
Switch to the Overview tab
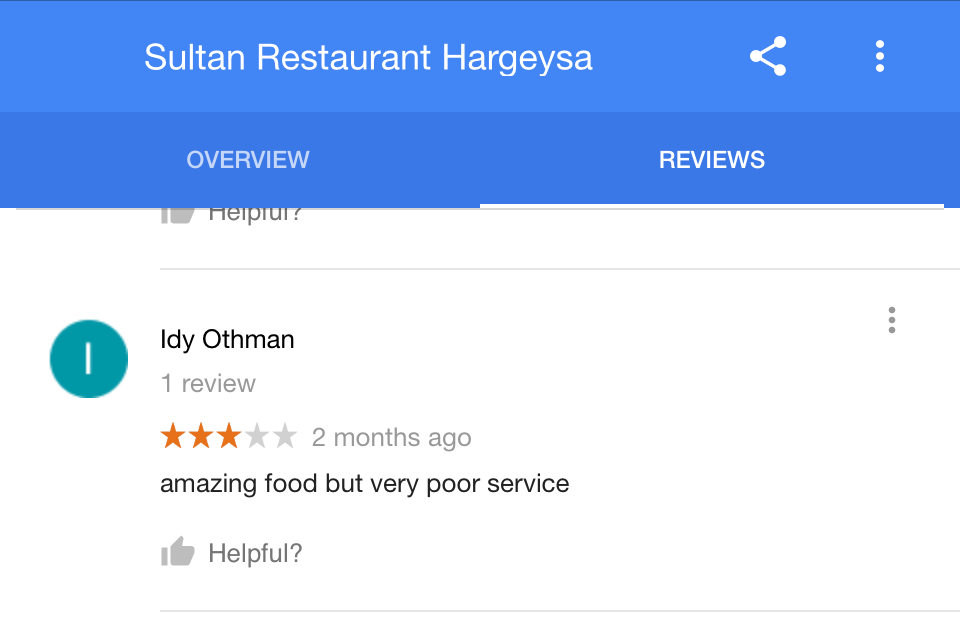[247, 160]
